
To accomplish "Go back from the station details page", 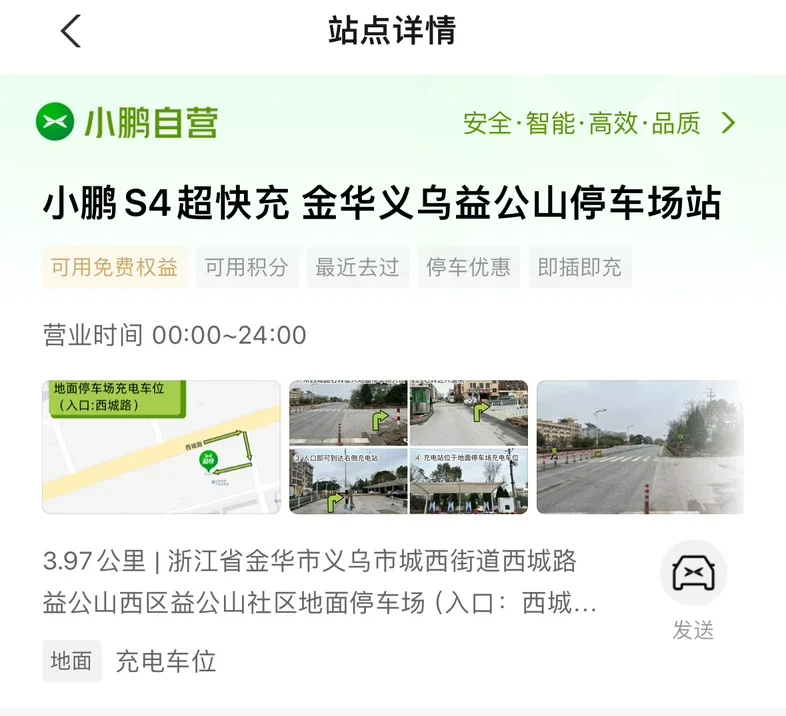I will point(71,31).
